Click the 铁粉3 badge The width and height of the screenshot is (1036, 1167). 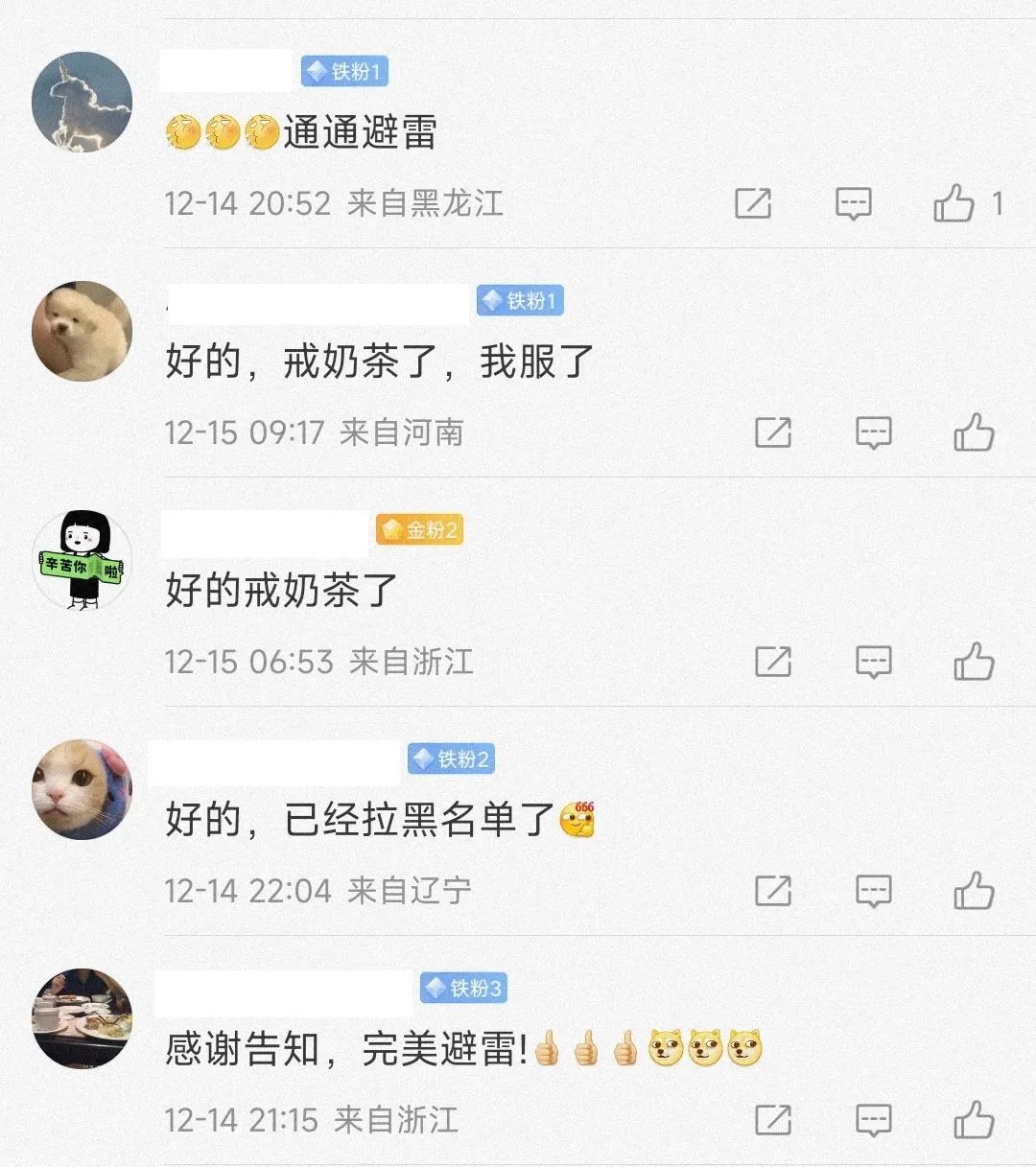[463, 989]
